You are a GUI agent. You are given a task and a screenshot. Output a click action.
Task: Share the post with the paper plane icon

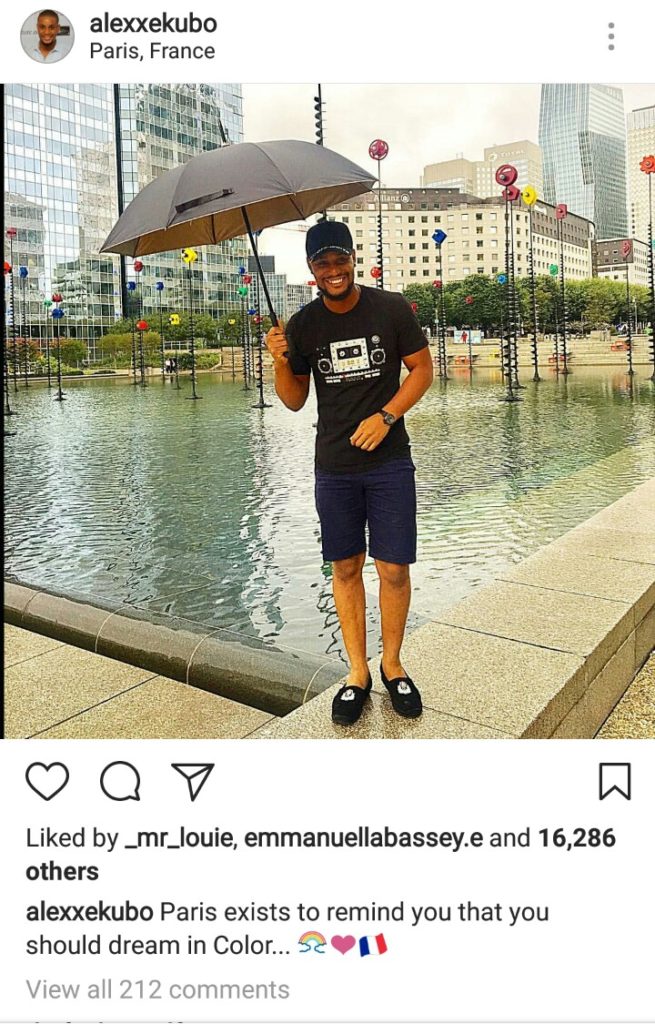click(x=192, y=782)
